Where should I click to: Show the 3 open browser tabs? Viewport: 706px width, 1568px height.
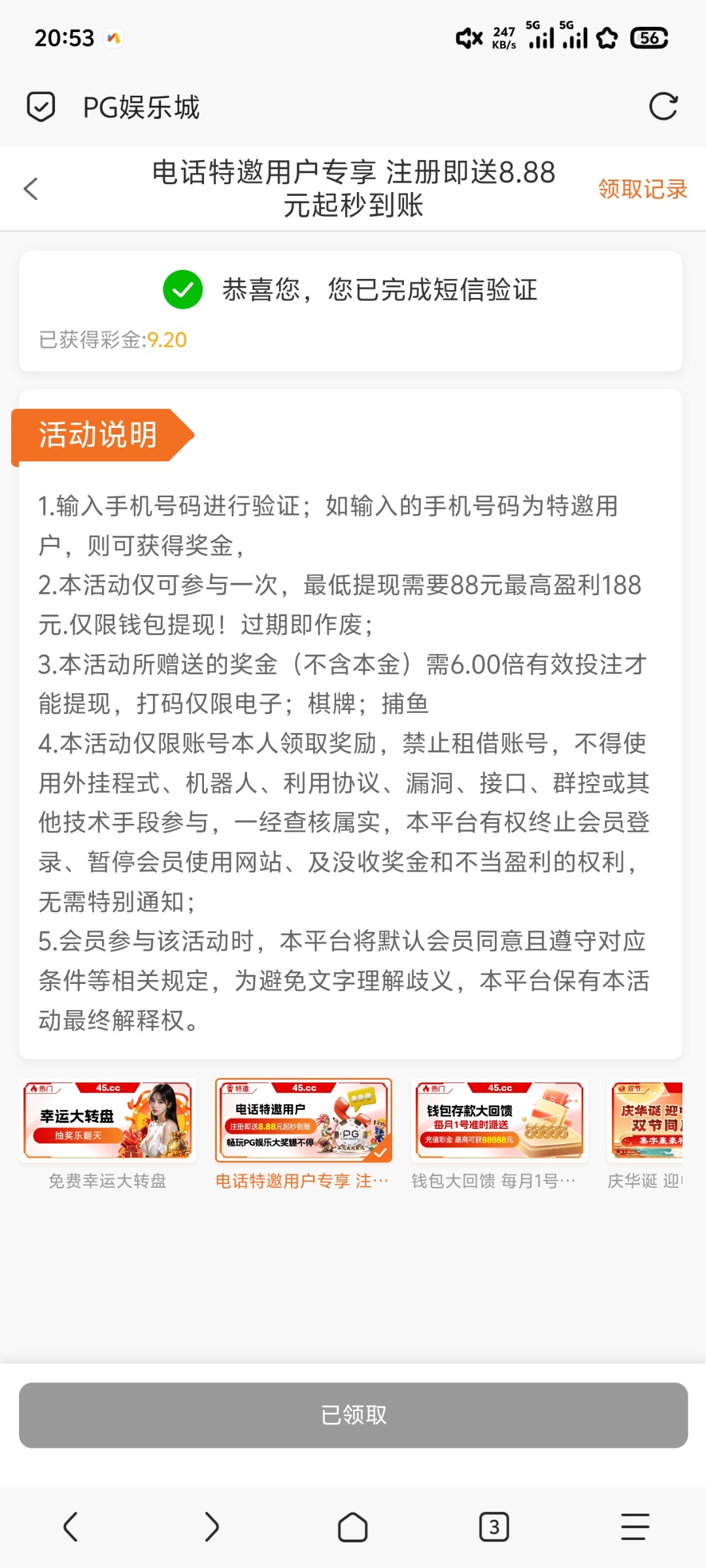tap(494, 1527)
